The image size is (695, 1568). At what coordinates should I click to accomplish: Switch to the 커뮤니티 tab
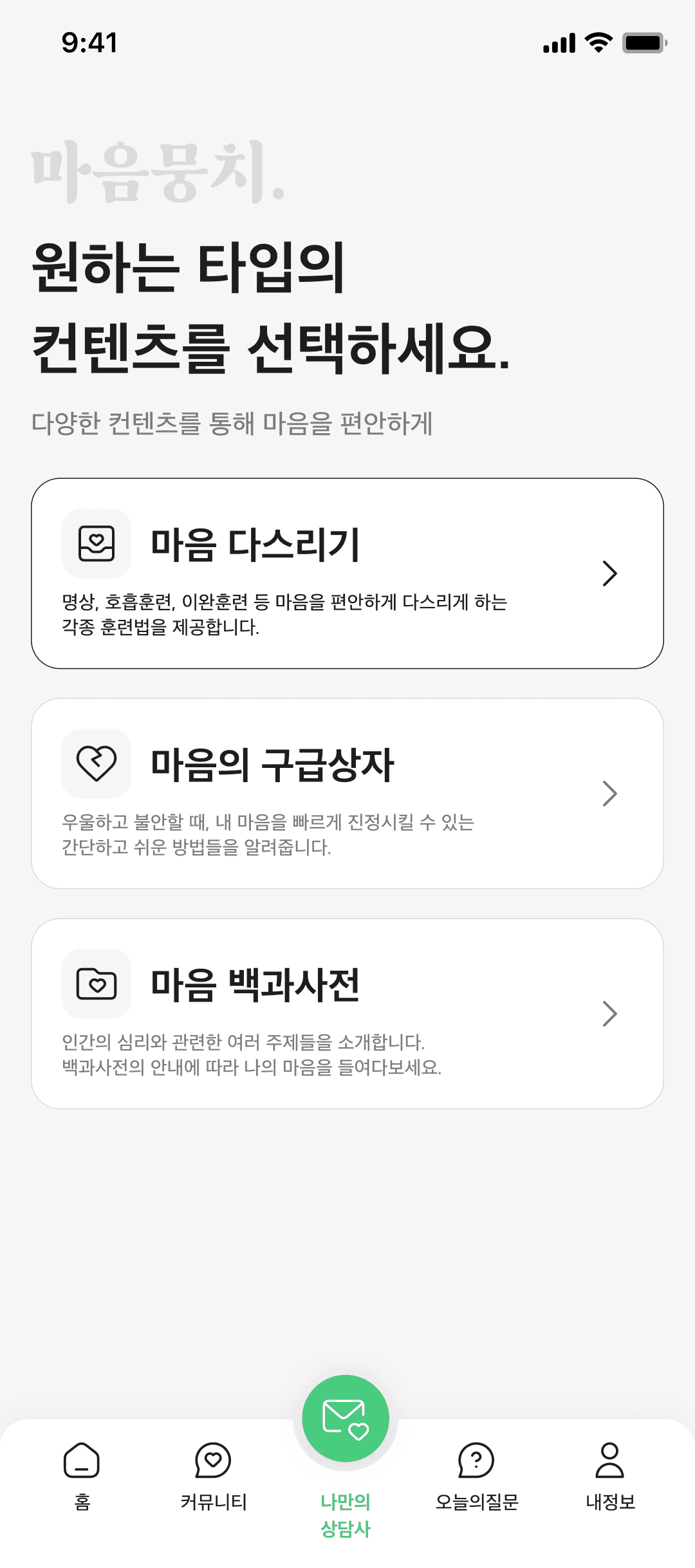(x=214, y=1474)
